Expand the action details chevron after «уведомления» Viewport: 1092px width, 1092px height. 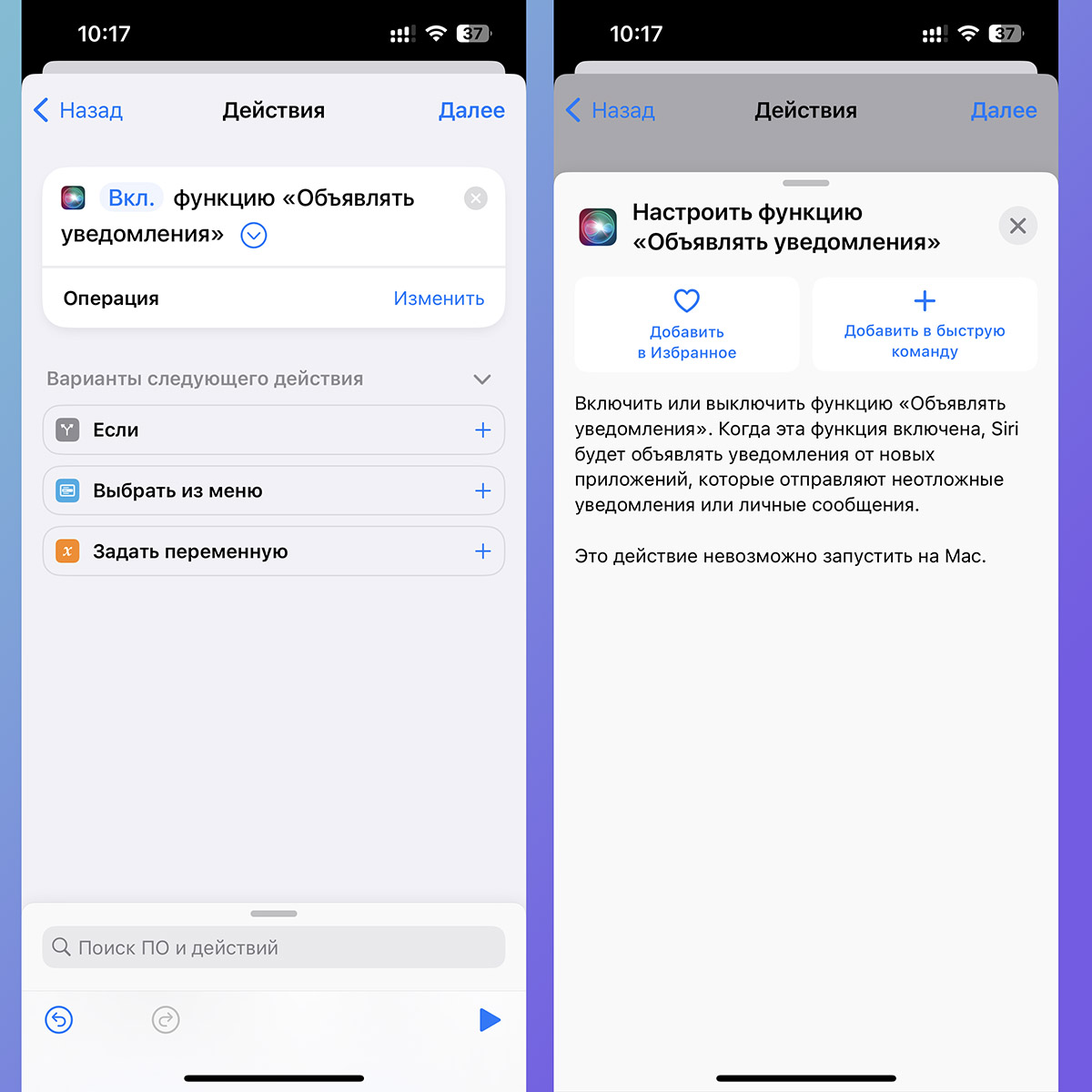tap(254, 236)
